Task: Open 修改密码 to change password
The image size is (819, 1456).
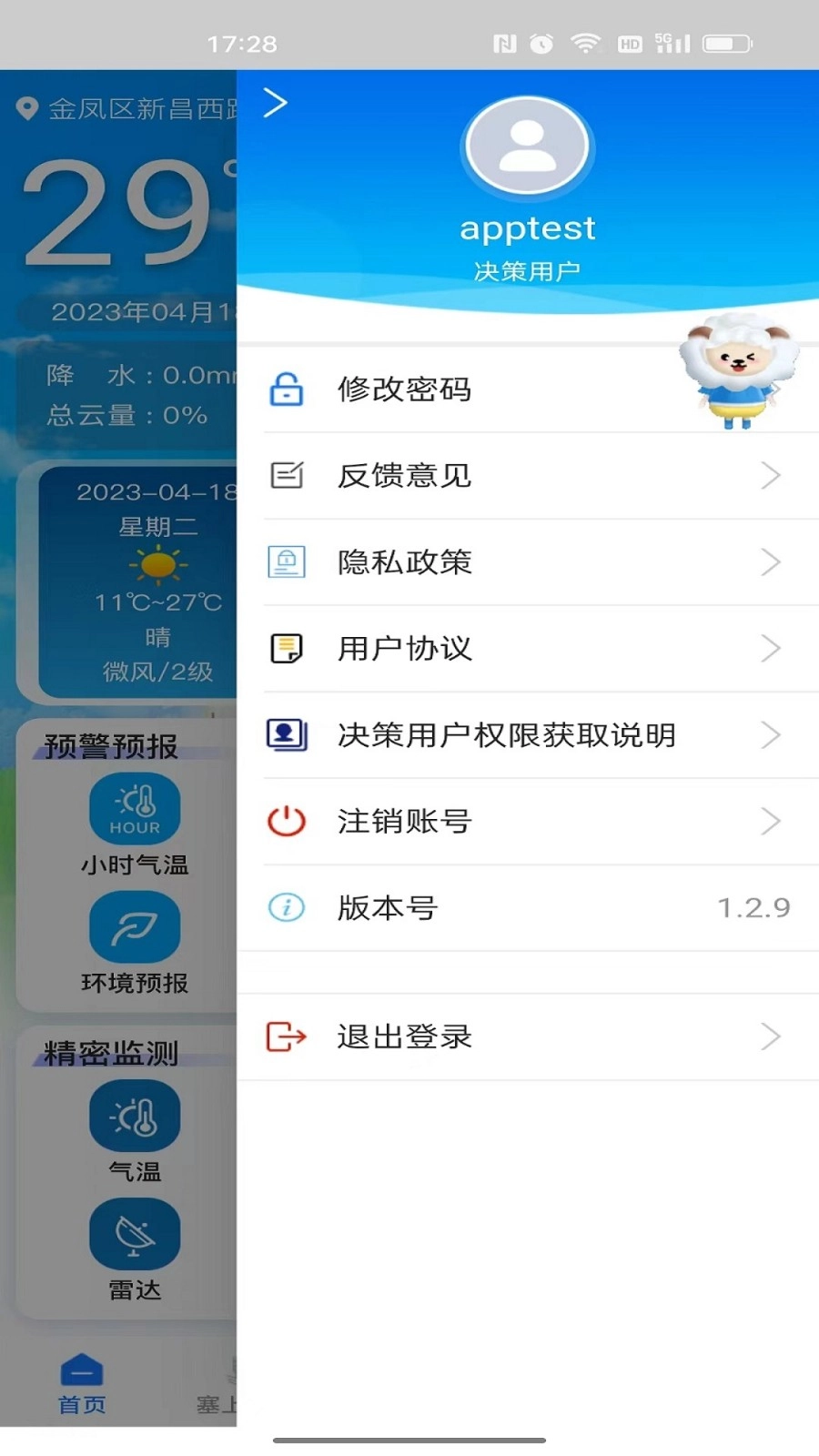Action: pyautogui.click(x=405, y=389)
